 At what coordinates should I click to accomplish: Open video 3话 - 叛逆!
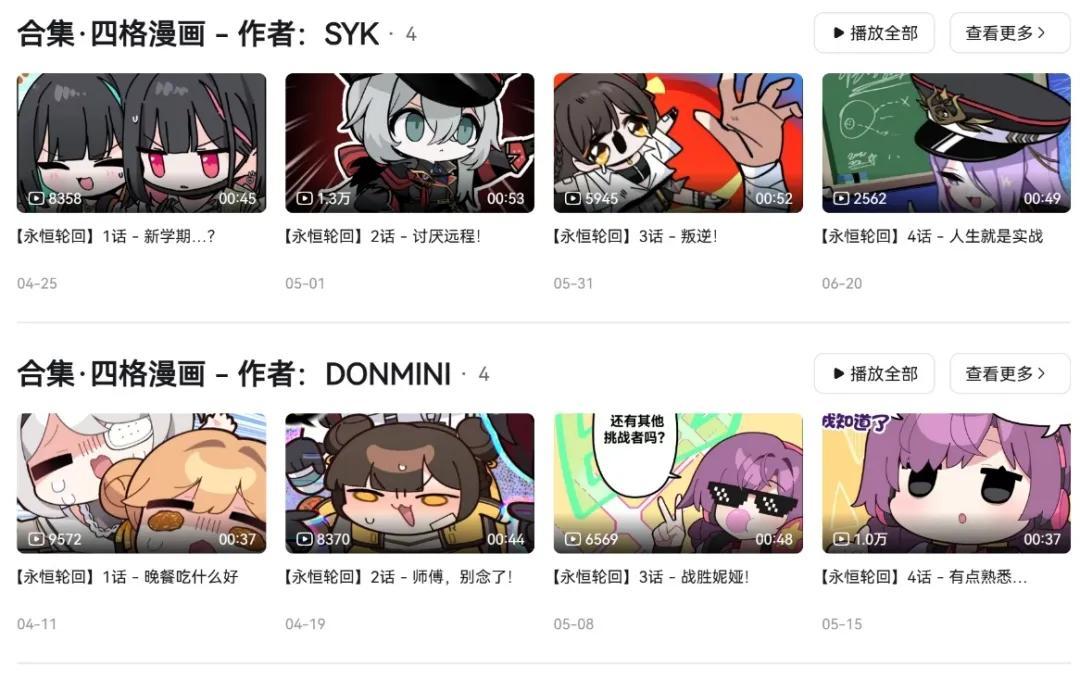tap(678, 143)
